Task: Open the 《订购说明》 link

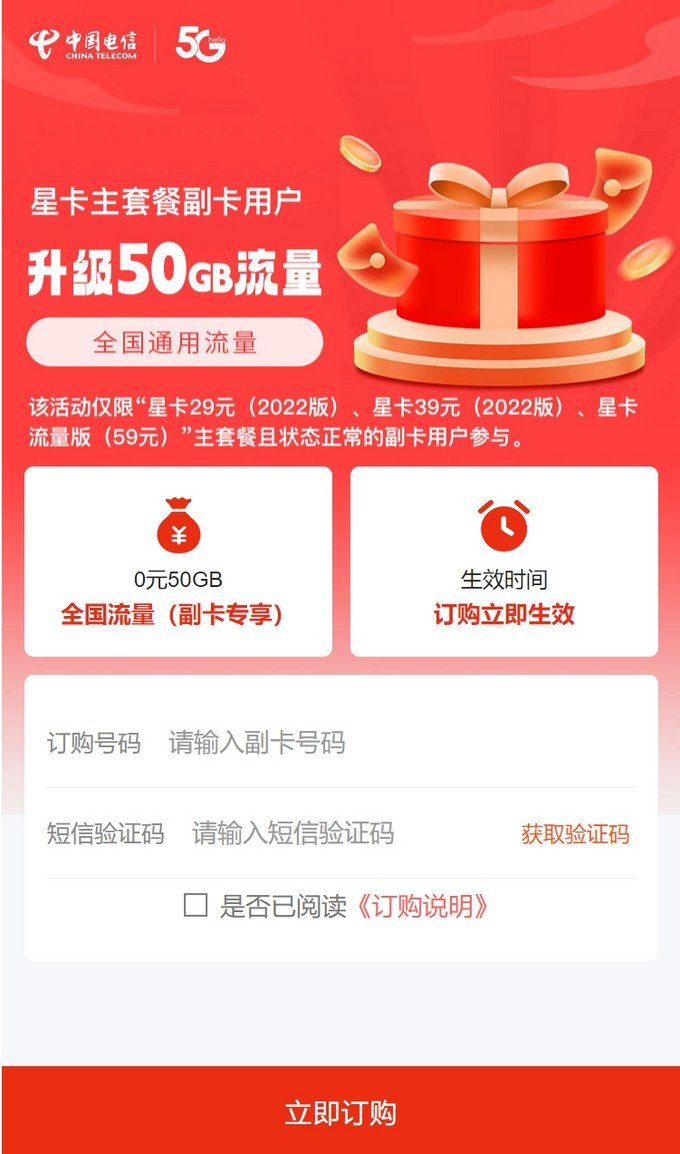Action: pos(424,906)
